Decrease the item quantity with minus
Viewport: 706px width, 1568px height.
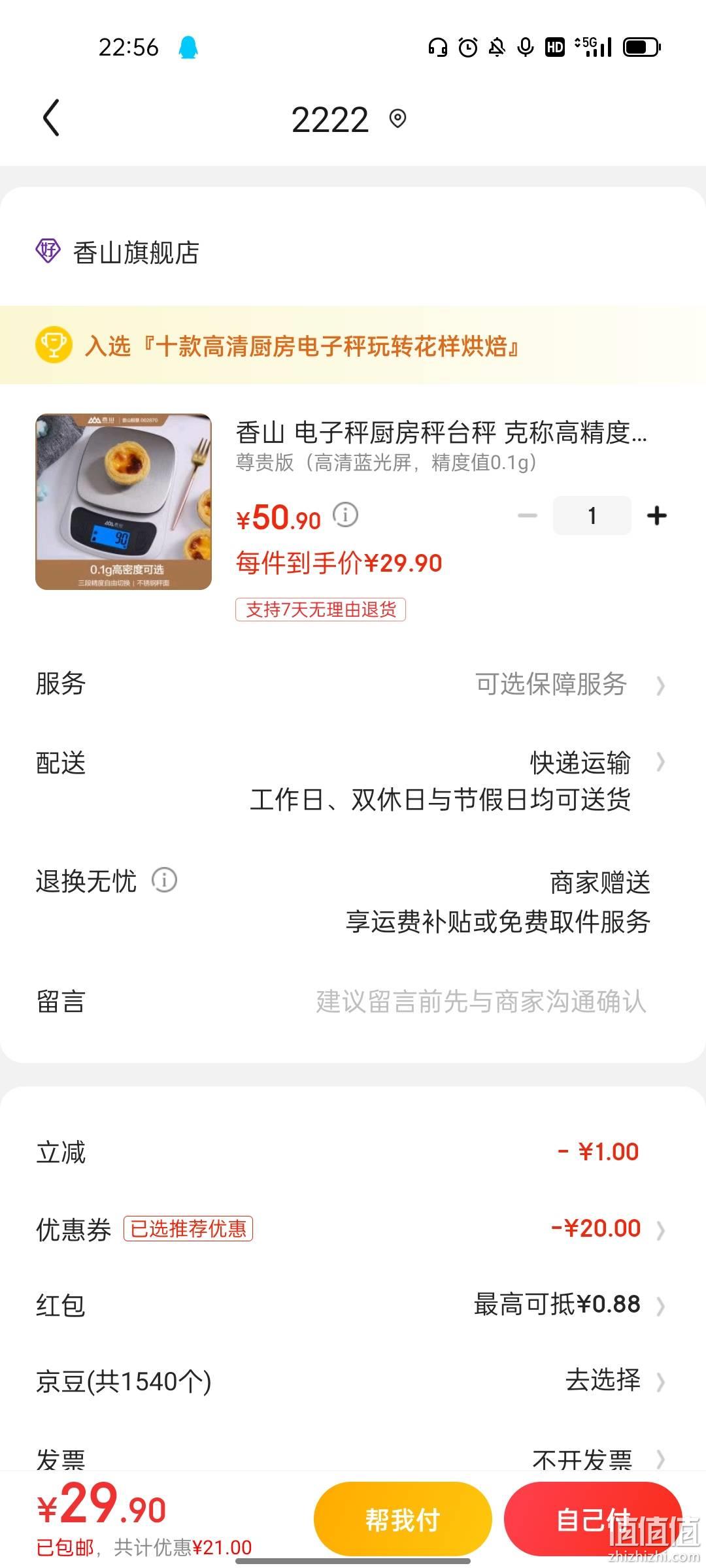[x=528, y=515]
